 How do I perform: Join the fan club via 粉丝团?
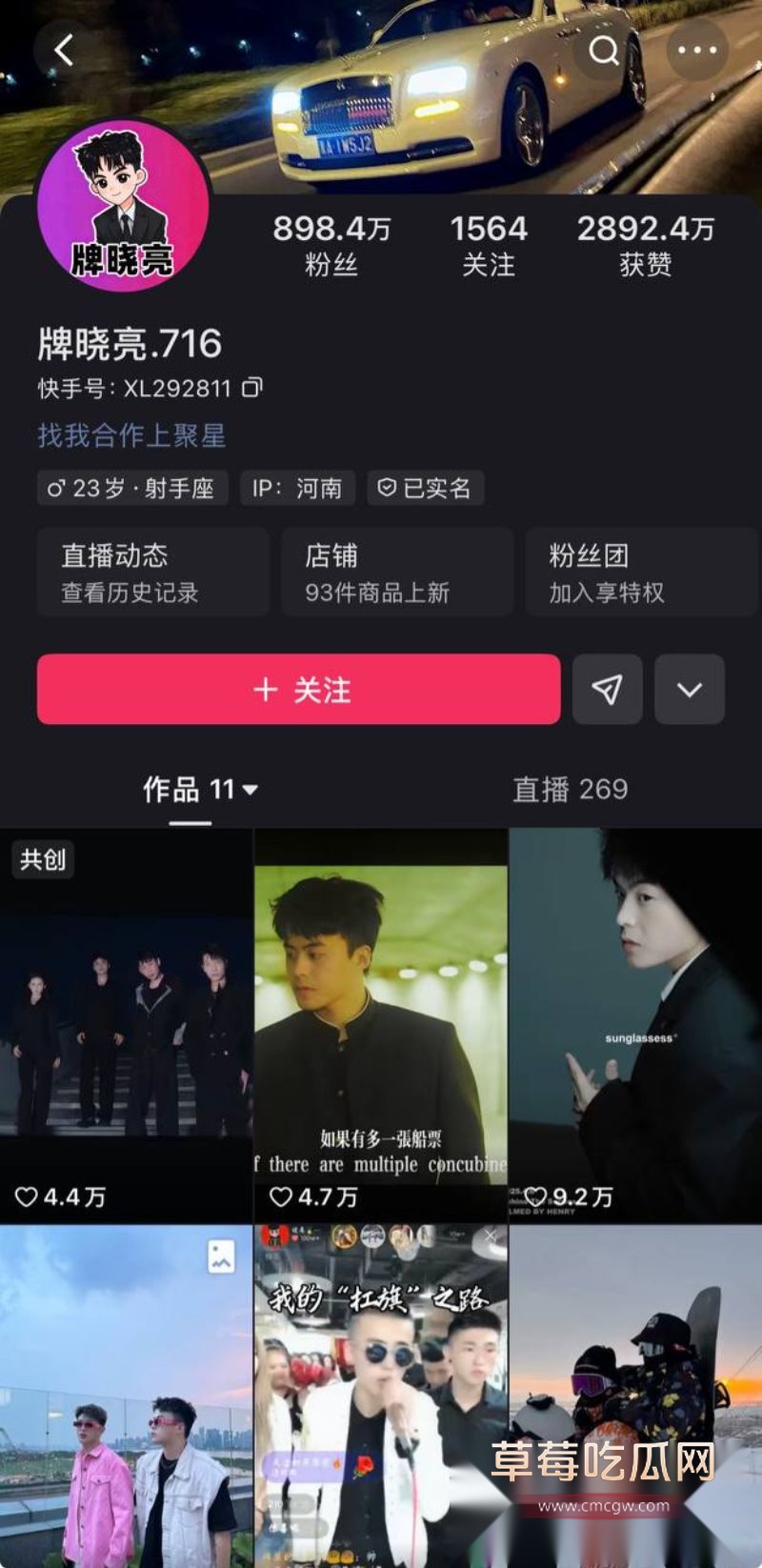pos(640,572)
